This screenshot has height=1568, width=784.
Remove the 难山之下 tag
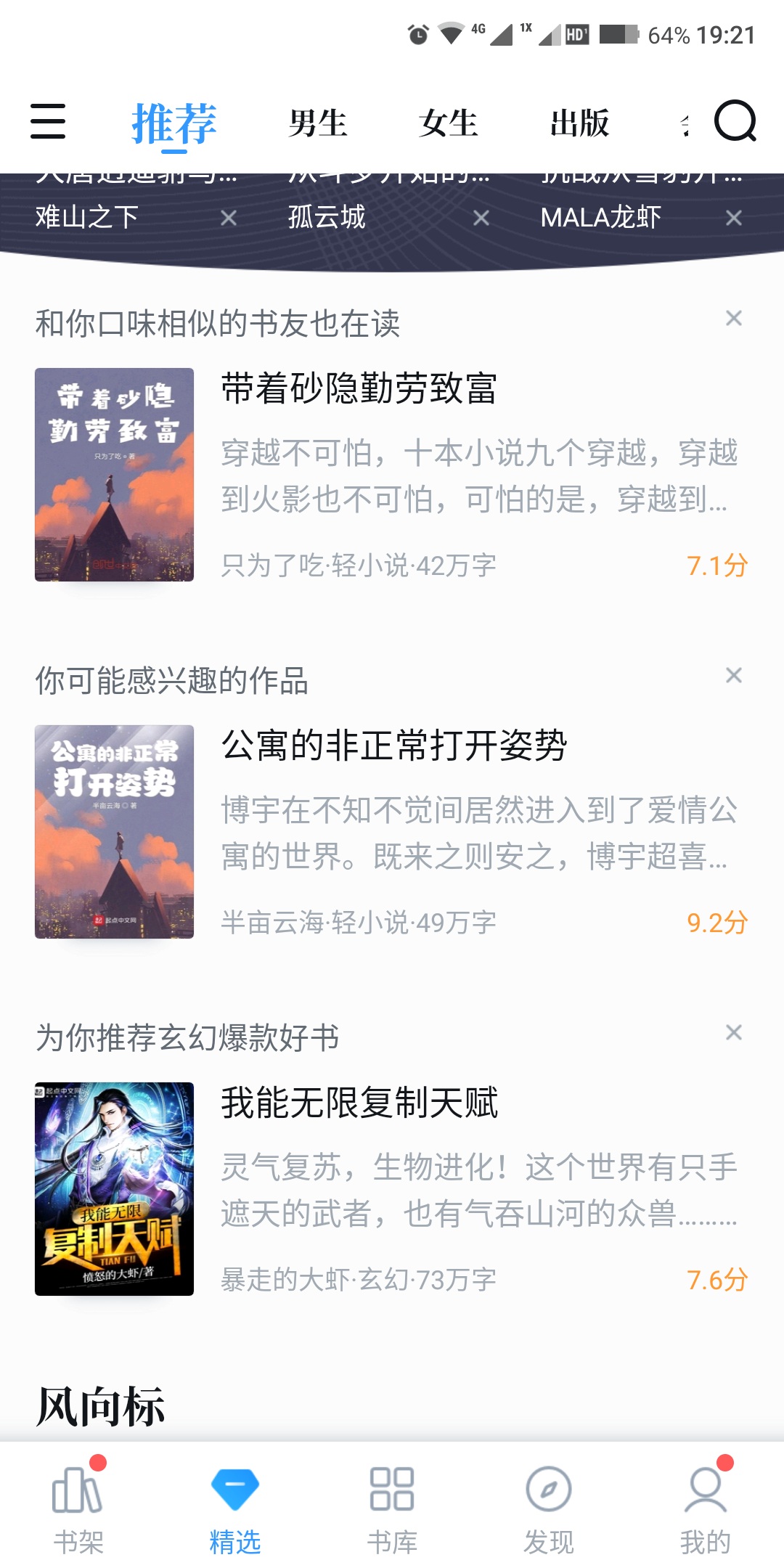click(x=229, y=218)
